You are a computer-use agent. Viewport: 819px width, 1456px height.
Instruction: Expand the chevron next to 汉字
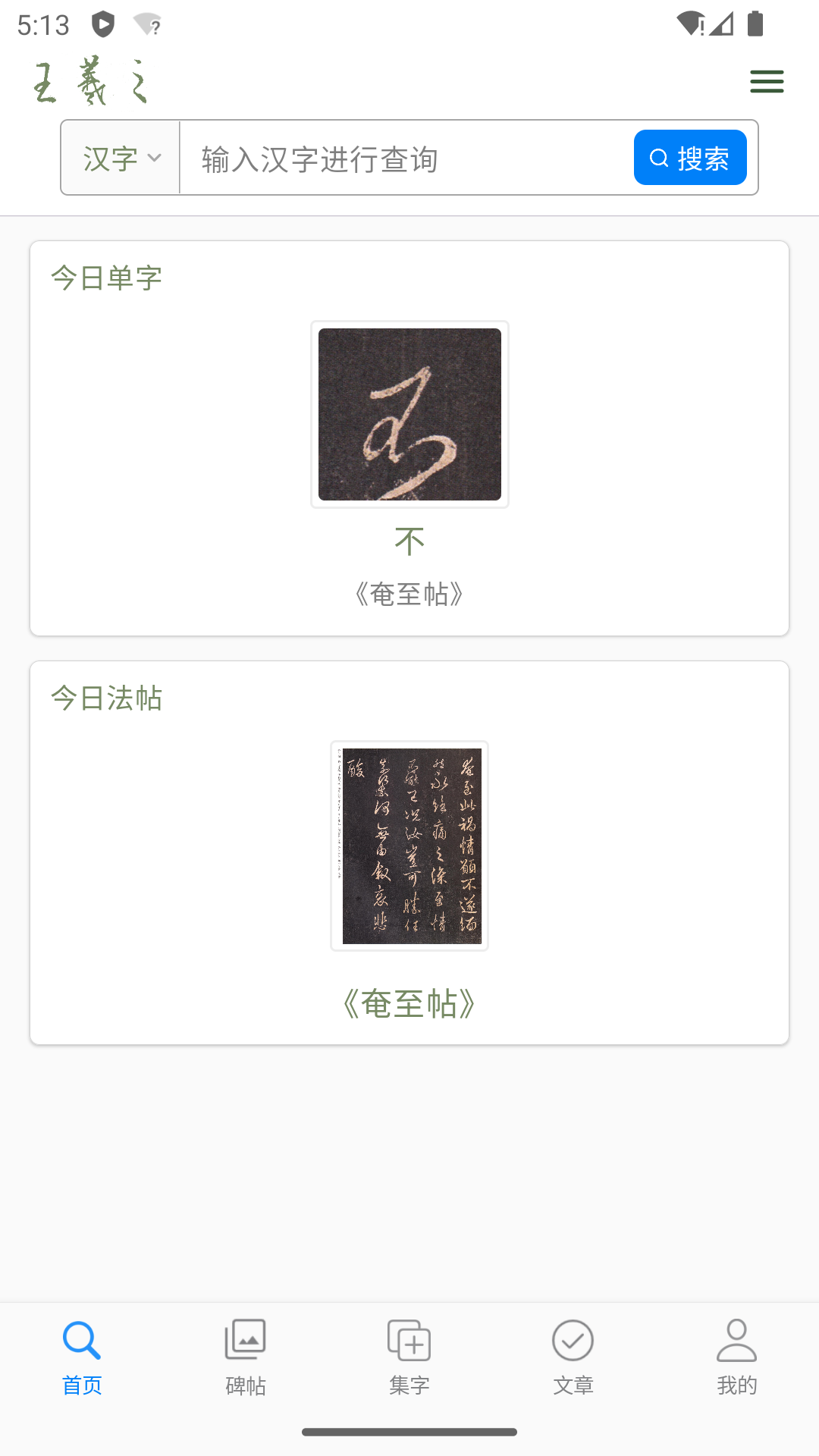pyautogui.click(x=156, y=158)
